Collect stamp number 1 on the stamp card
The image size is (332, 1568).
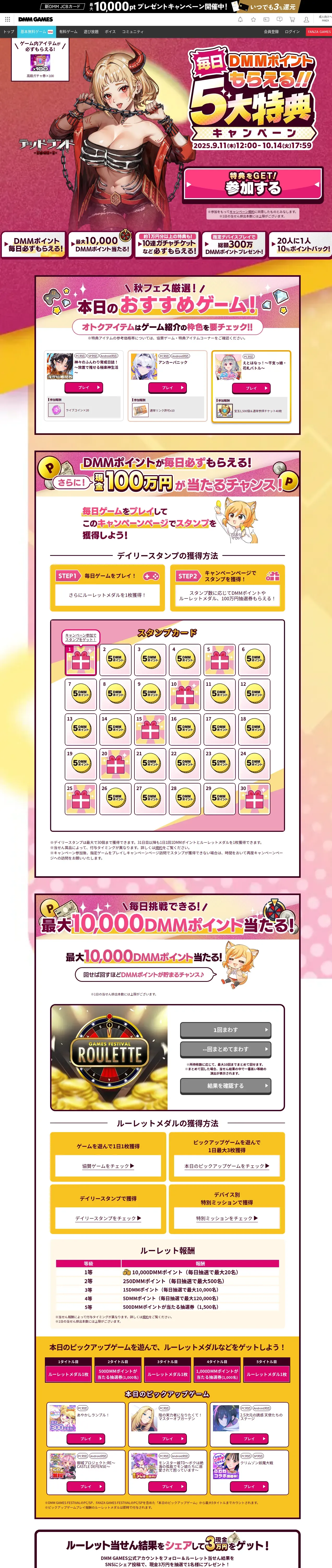click(81, 660)
